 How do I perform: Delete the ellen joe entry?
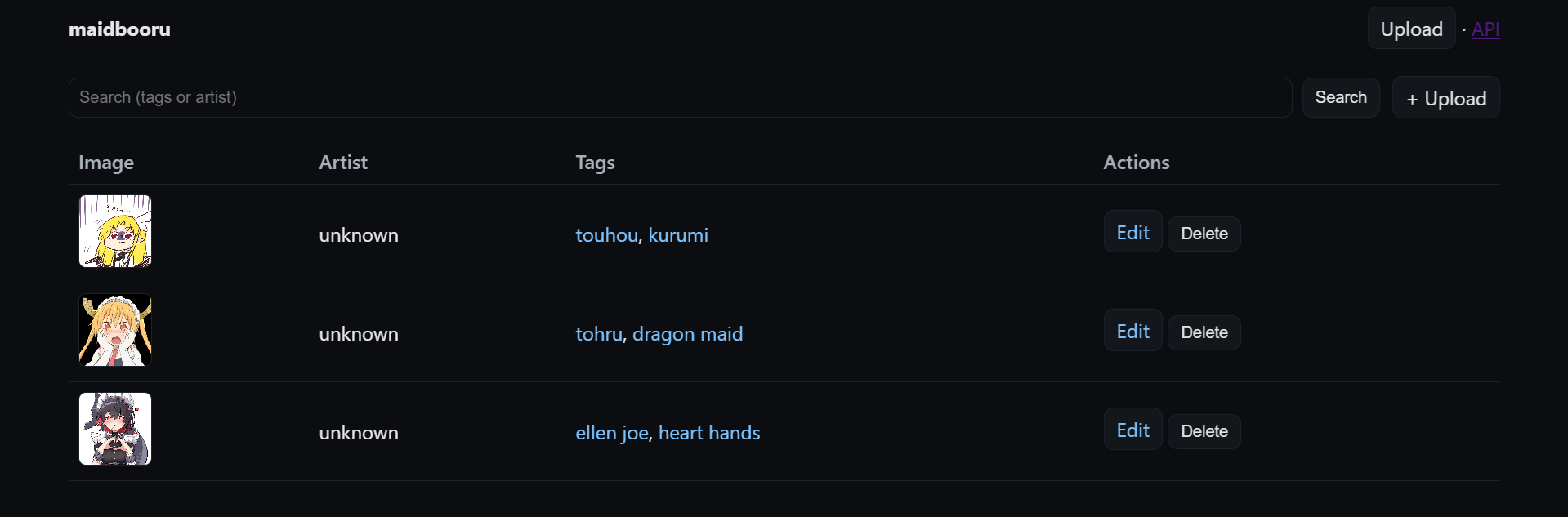click(1204, 431)
